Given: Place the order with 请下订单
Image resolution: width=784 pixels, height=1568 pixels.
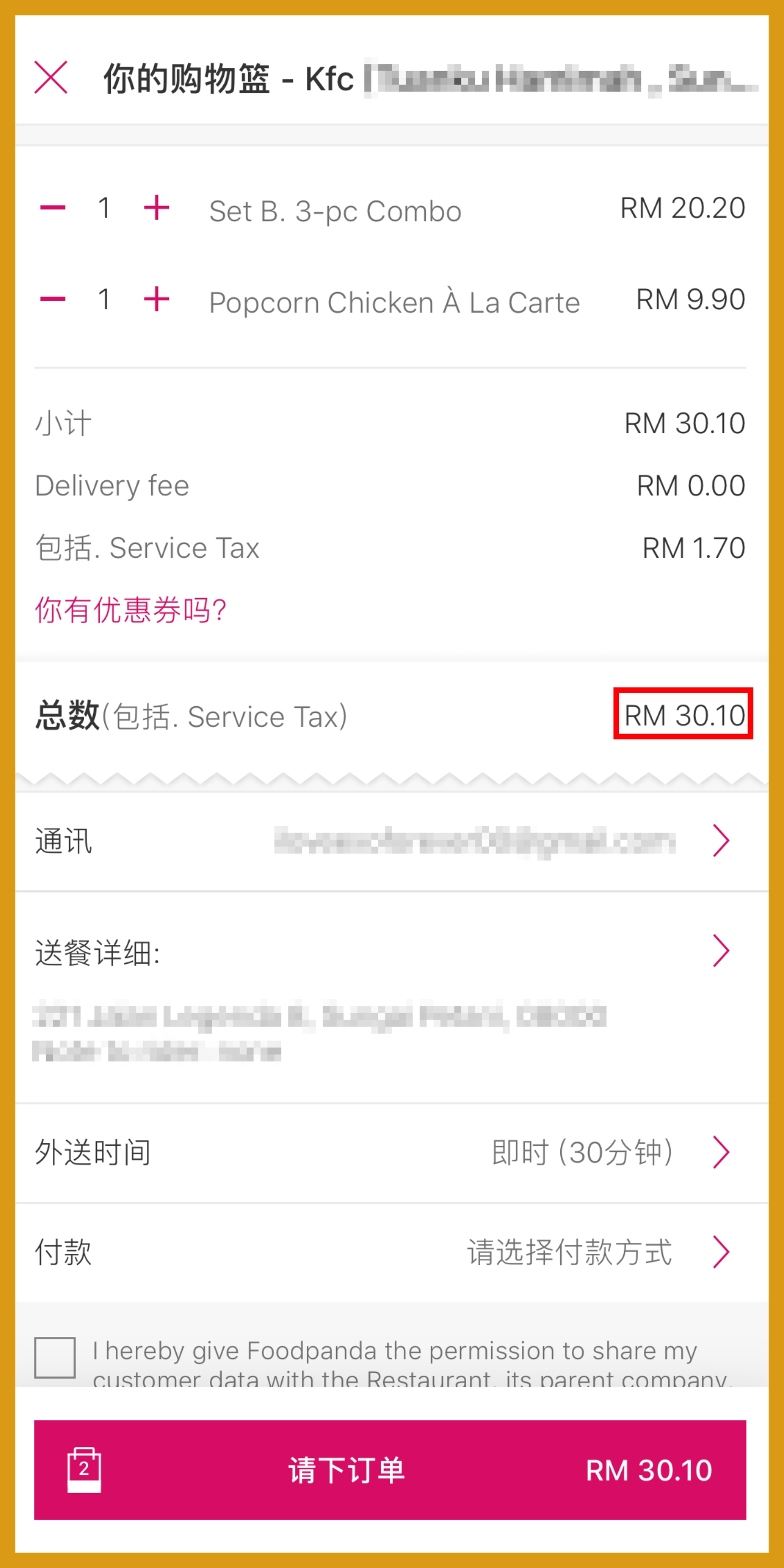Looking at the screenshot, I should tap(390, 1470).
